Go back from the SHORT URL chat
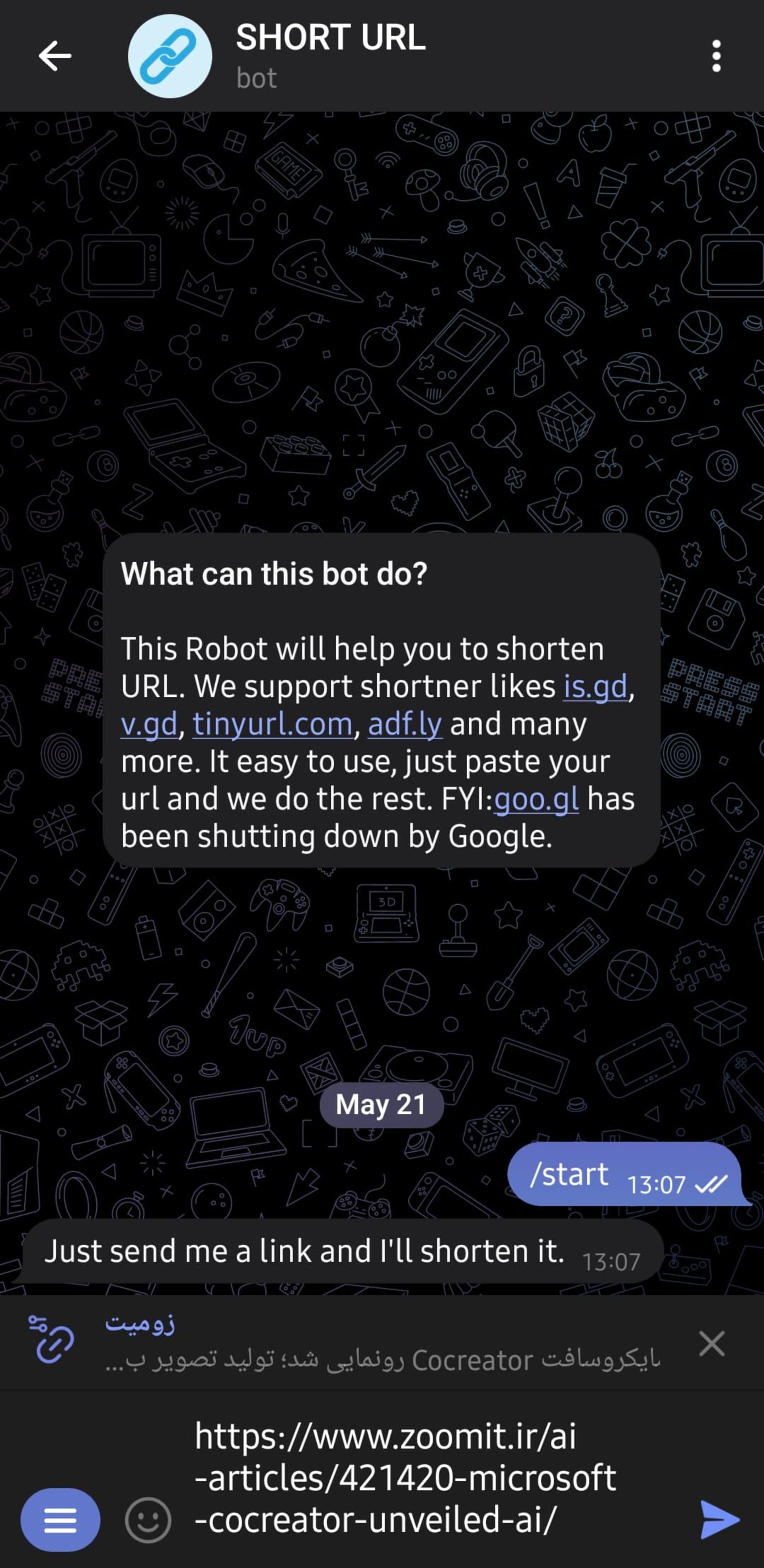The height and width of the screenshot is (1568, 764). click(55, 56)
